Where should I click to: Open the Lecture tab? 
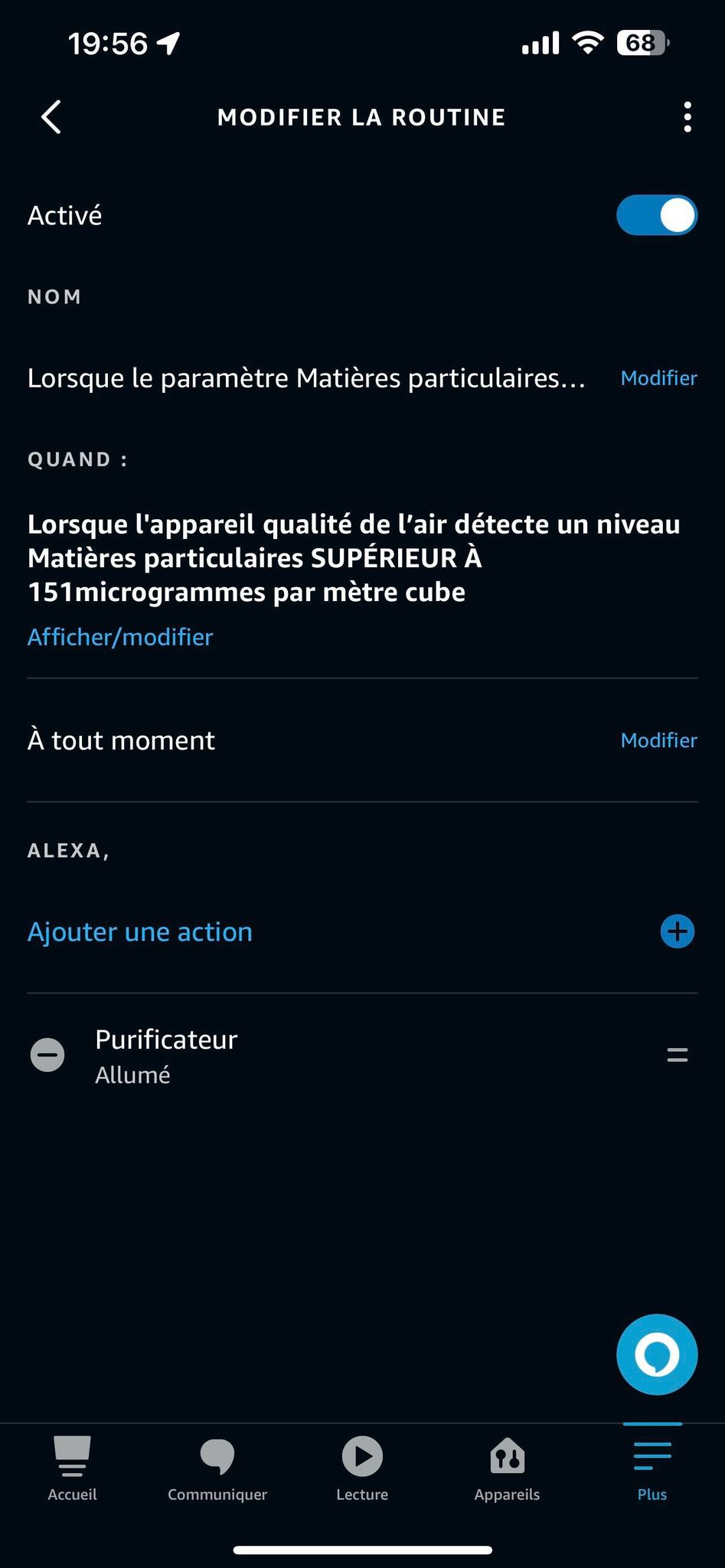click(x=362, y=1468)
